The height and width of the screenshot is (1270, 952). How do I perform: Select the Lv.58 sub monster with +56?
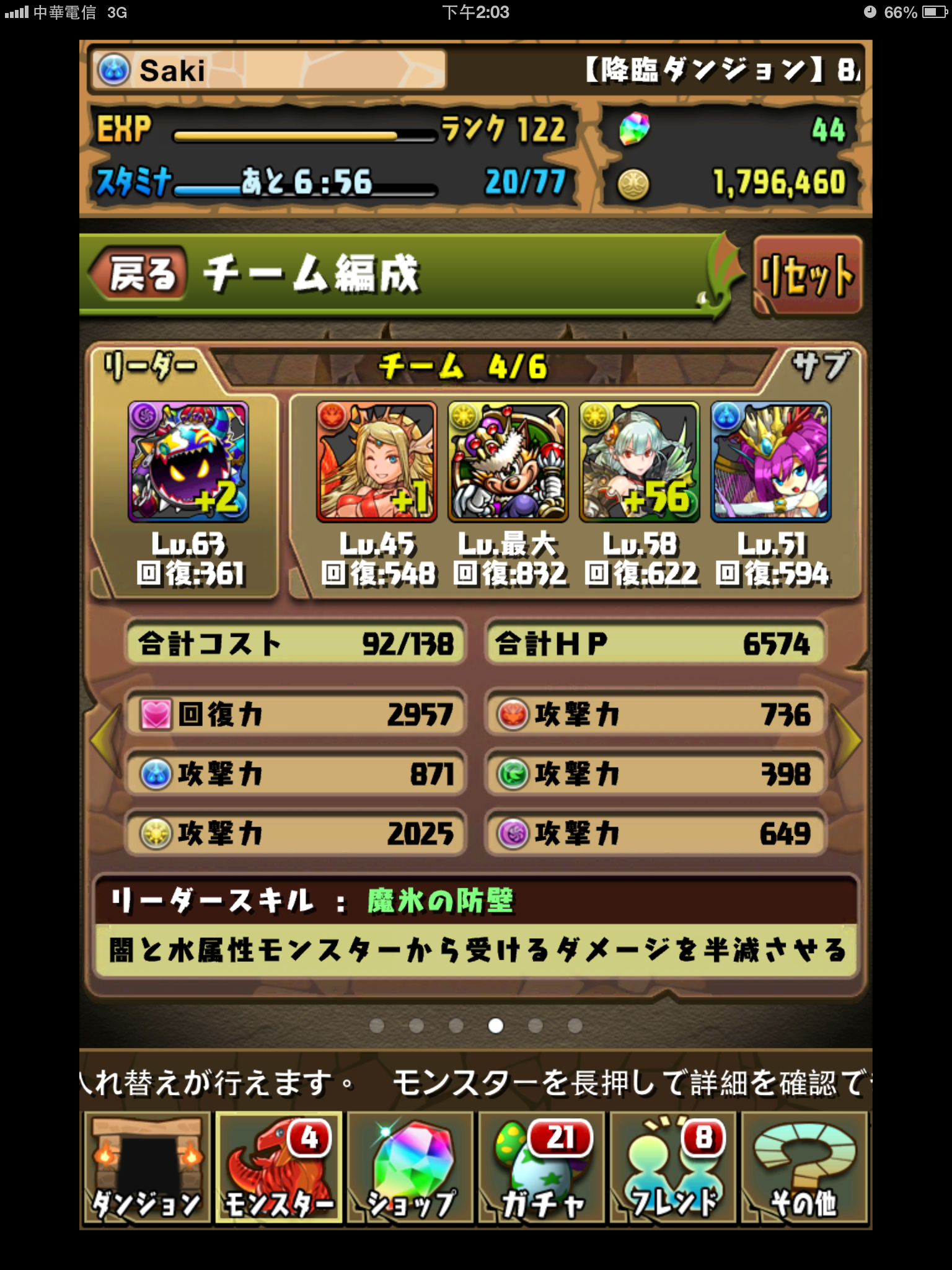click(639, 462)
